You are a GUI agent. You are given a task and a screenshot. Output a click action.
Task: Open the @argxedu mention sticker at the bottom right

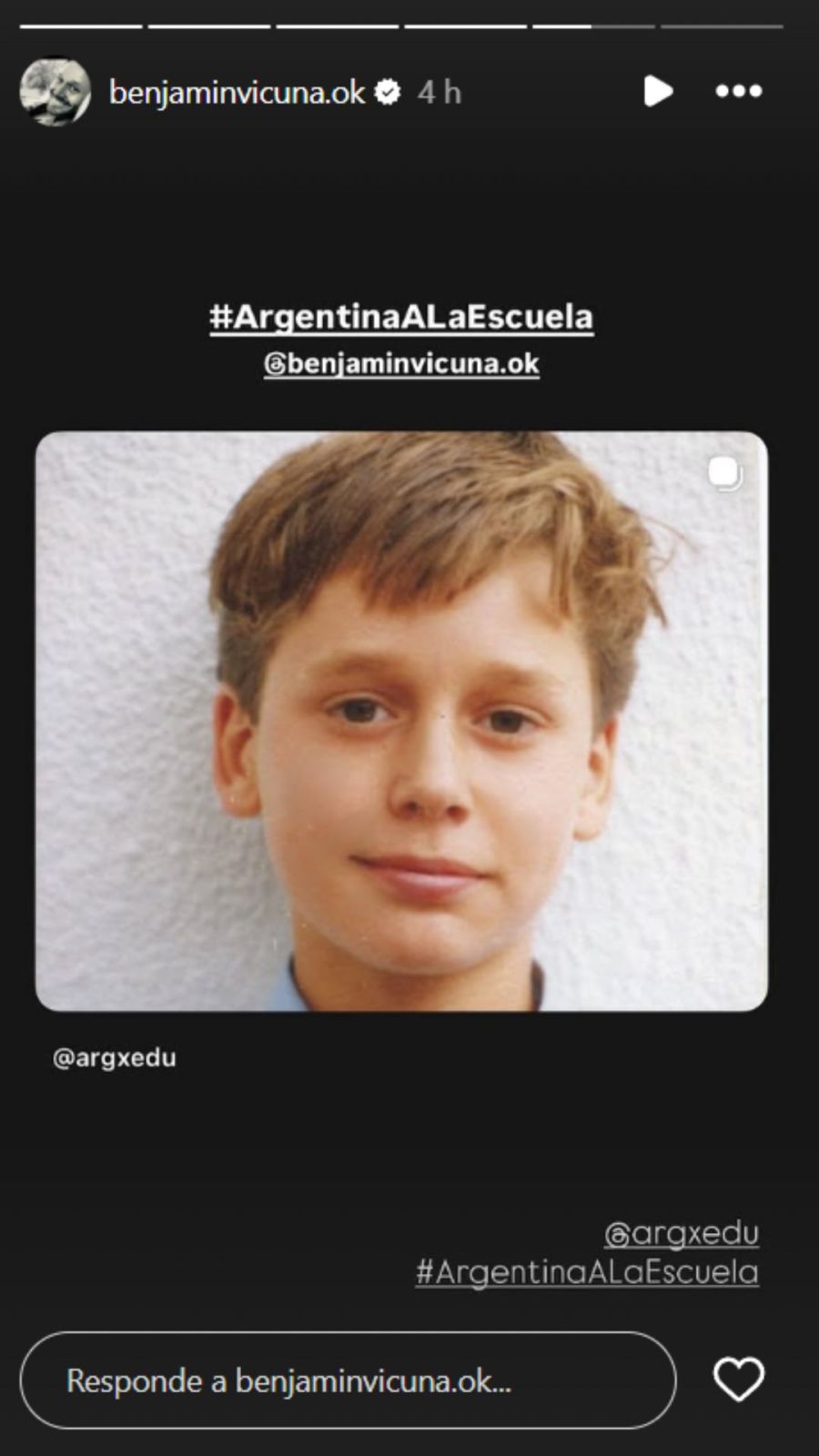click(x=682, y=1233)
